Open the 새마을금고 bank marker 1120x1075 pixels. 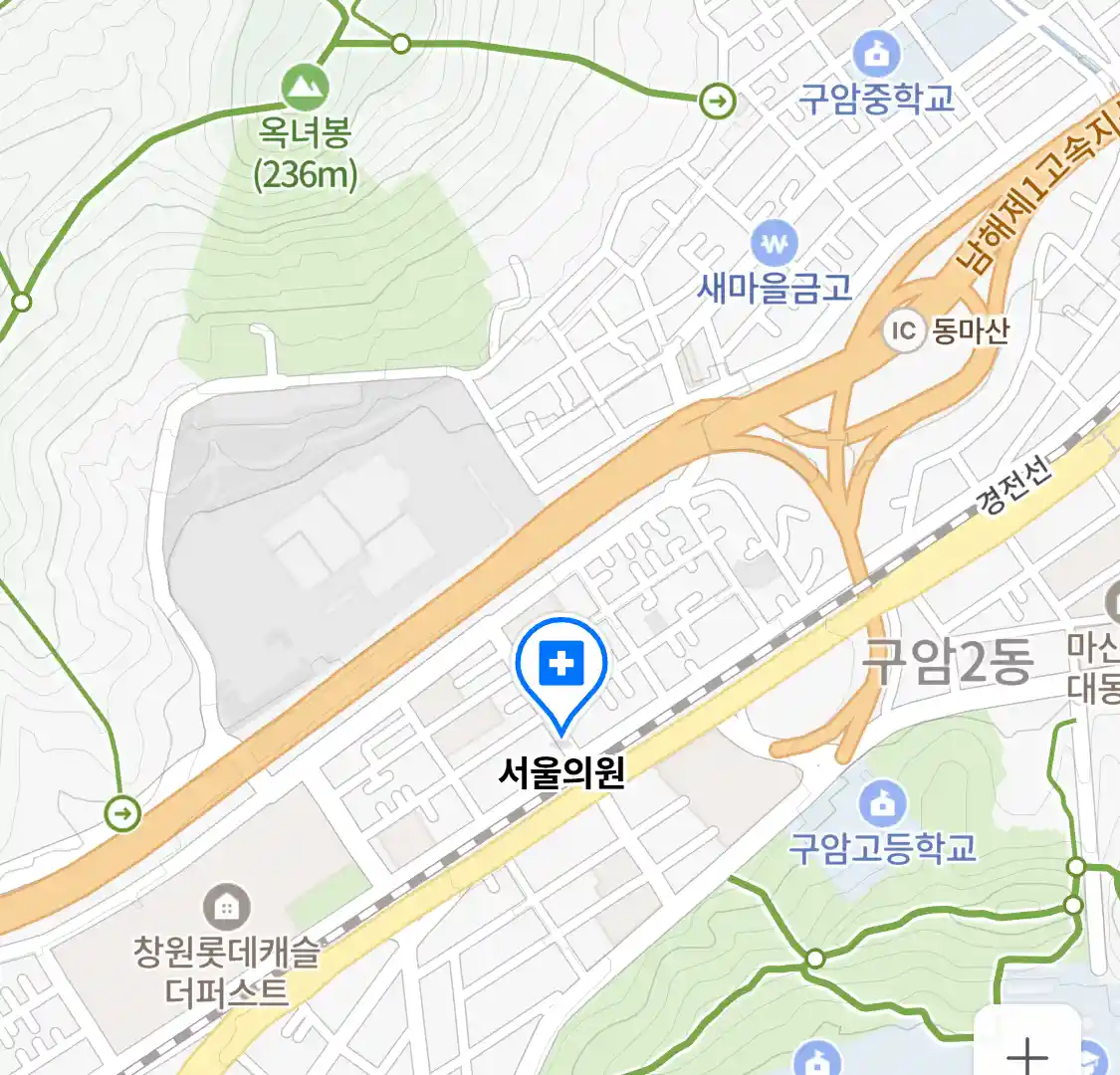[x=775, y=244]
